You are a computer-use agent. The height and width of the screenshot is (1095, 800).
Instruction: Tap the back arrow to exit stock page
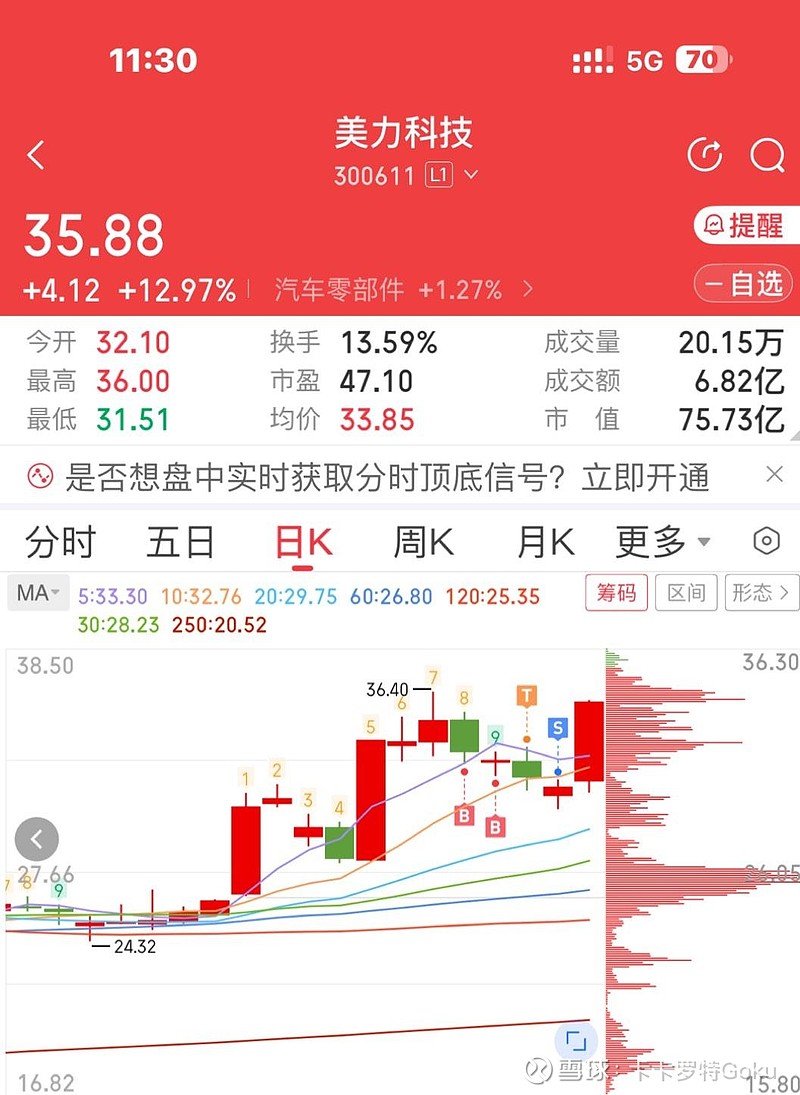coord(36,155)
